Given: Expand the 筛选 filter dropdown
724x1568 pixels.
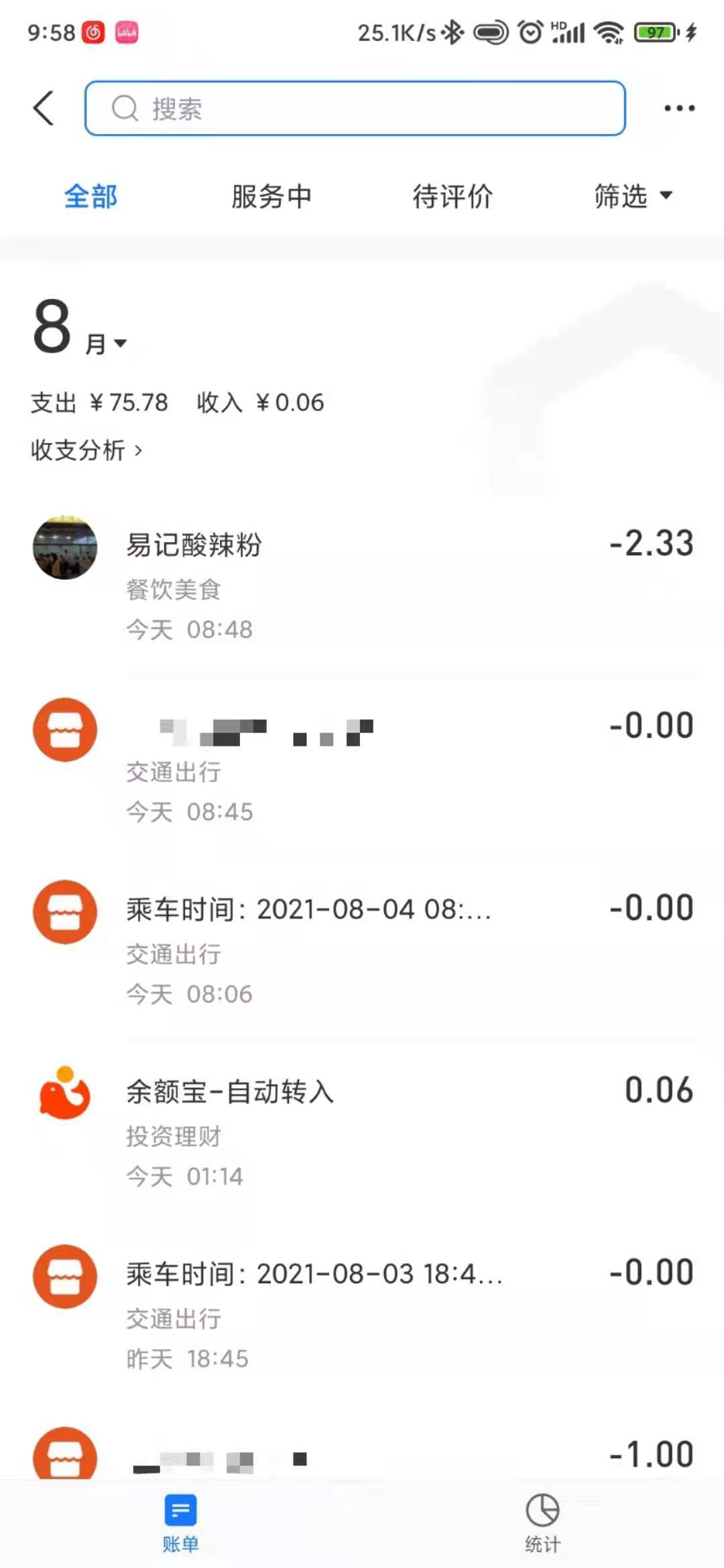Looking at the screenshot, I should coord(632,197).
